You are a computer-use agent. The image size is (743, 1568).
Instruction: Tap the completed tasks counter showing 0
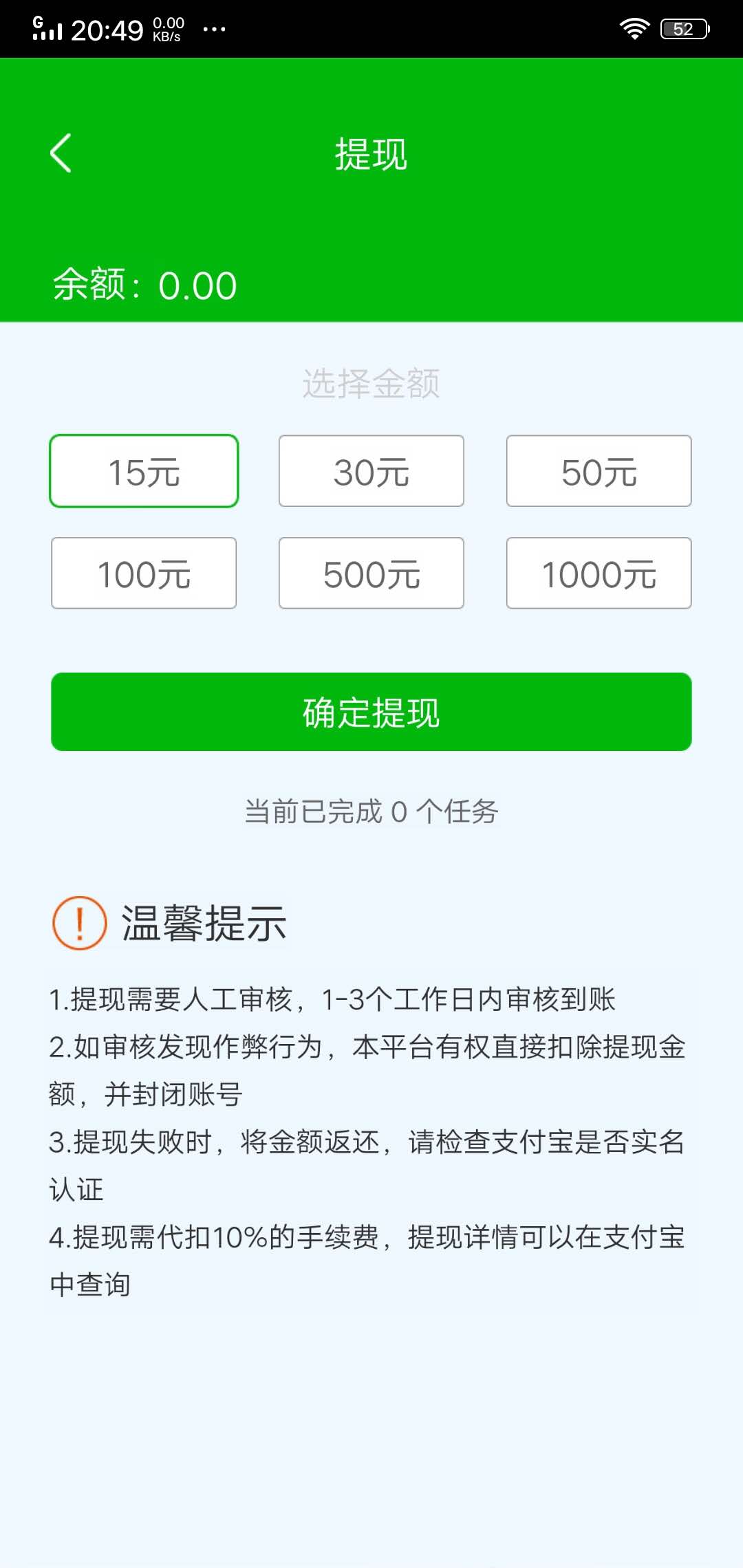coord(400,812)
